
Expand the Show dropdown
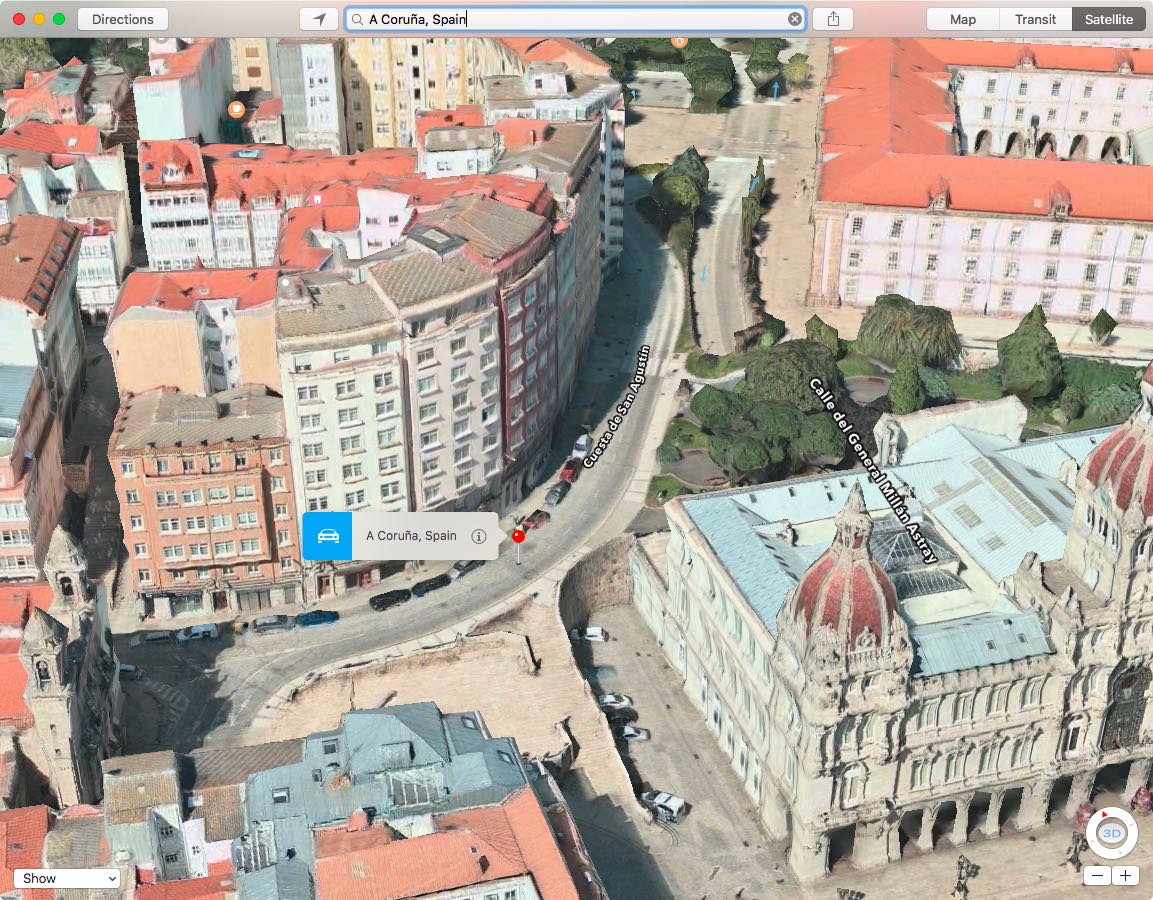point(67,878)
